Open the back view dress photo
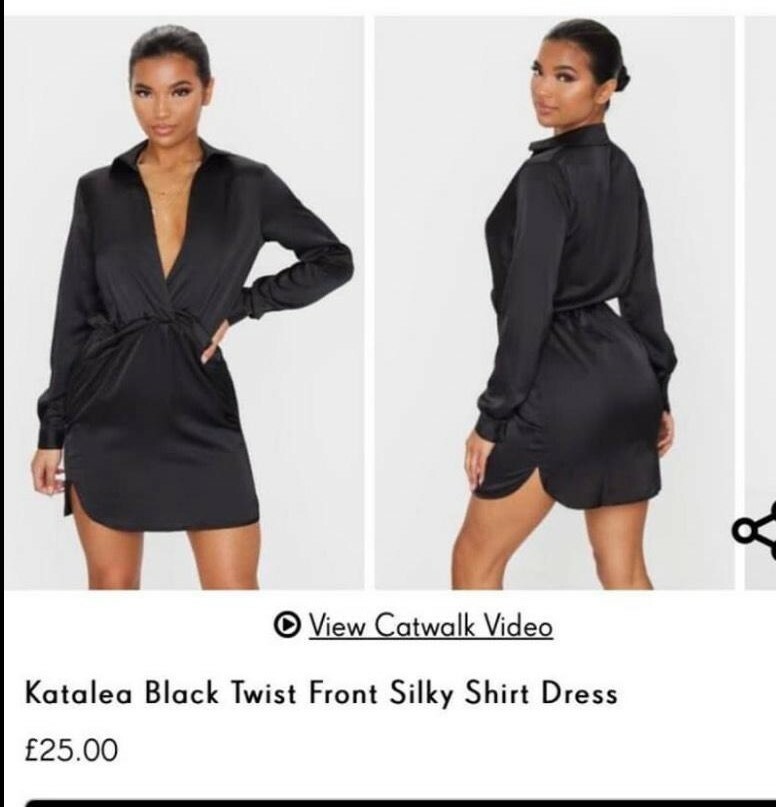 555,300
